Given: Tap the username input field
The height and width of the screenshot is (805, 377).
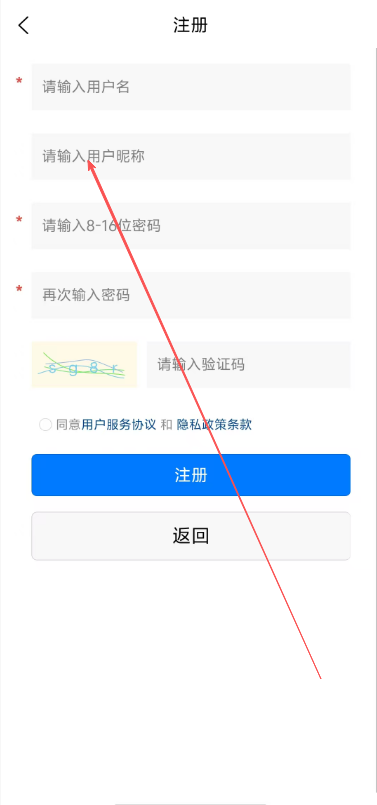Looking at the screenshot, I should point(191,87).
